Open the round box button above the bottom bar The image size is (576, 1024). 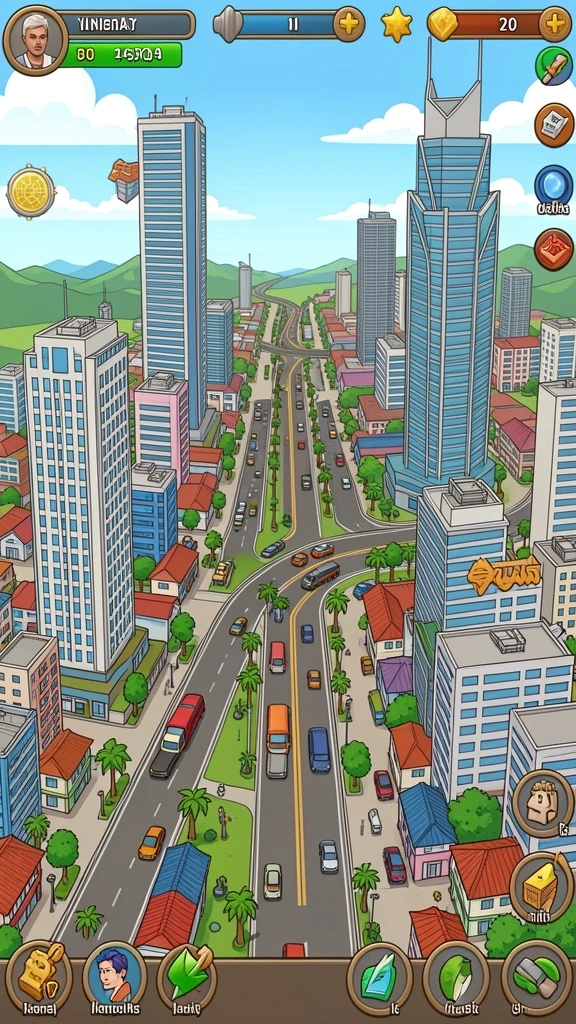tap(543, 803)
